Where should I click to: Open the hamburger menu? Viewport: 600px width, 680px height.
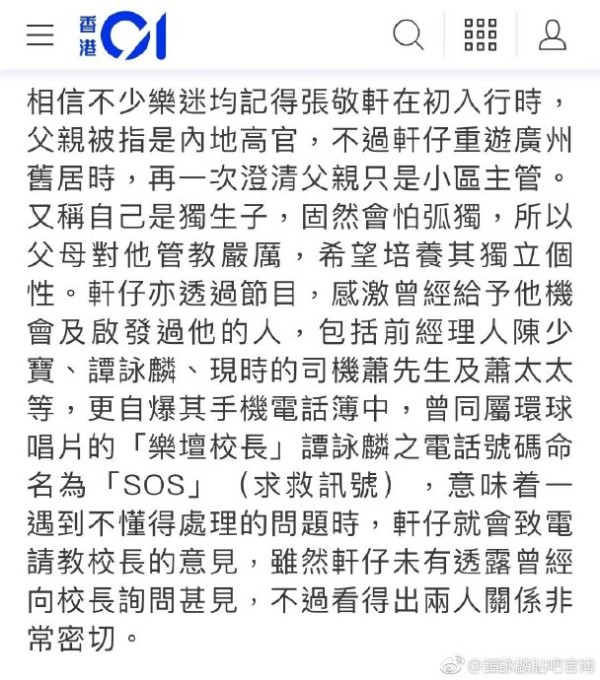[40, 35]
